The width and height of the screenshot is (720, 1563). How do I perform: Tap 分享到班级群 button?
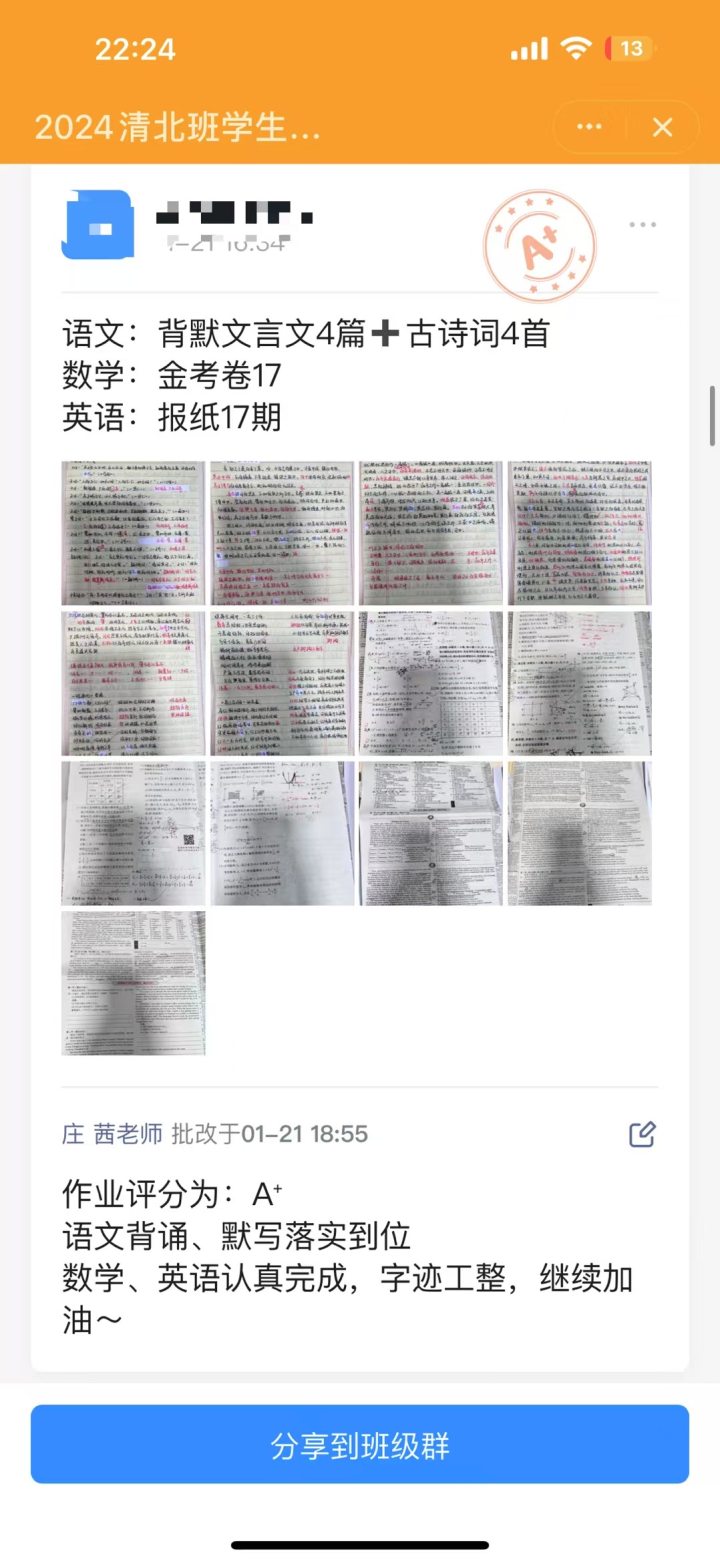point(360,1445)
